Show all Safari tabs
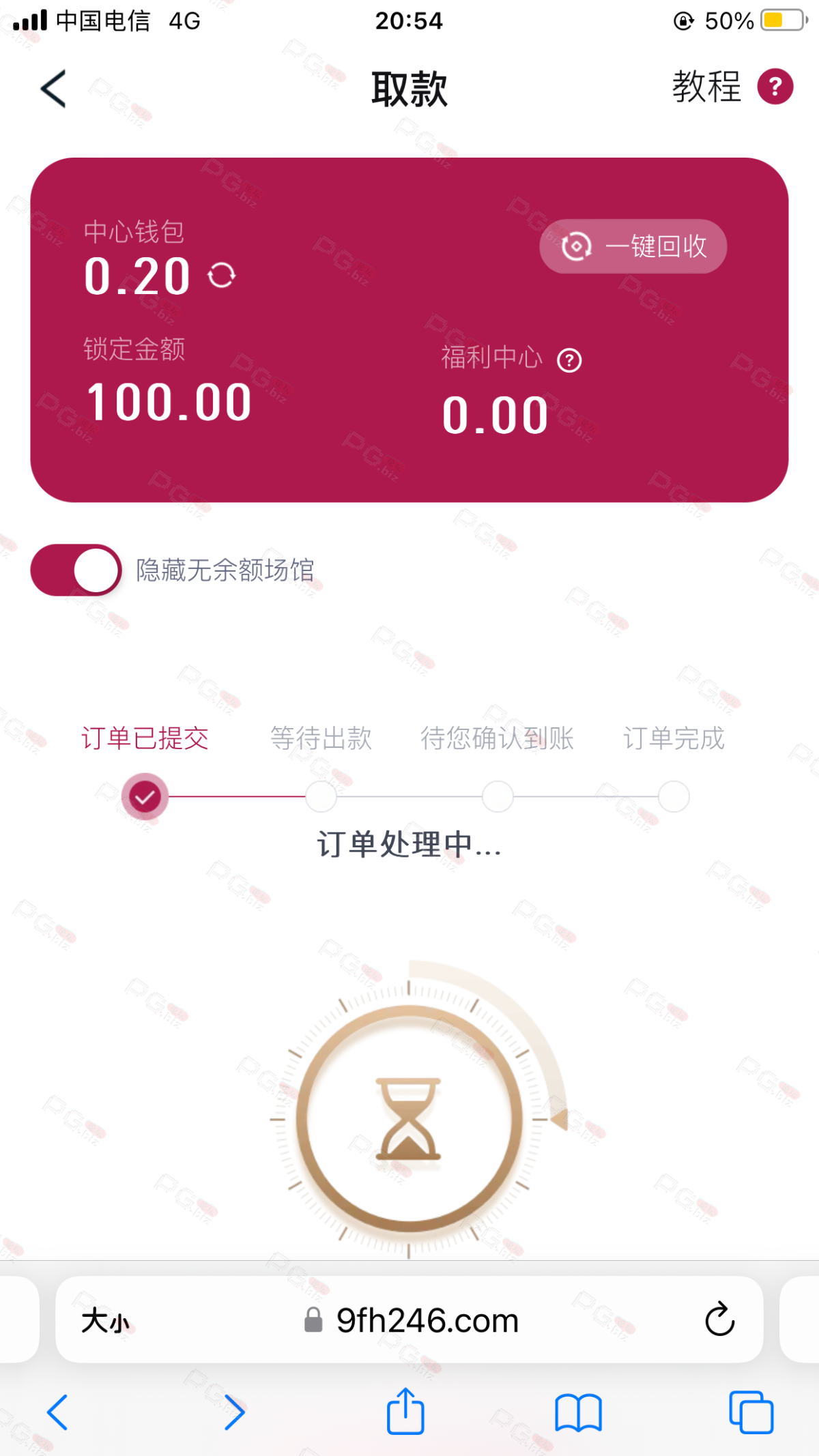This screenshot has height=1456, width=819. [x=751, y=1412]
